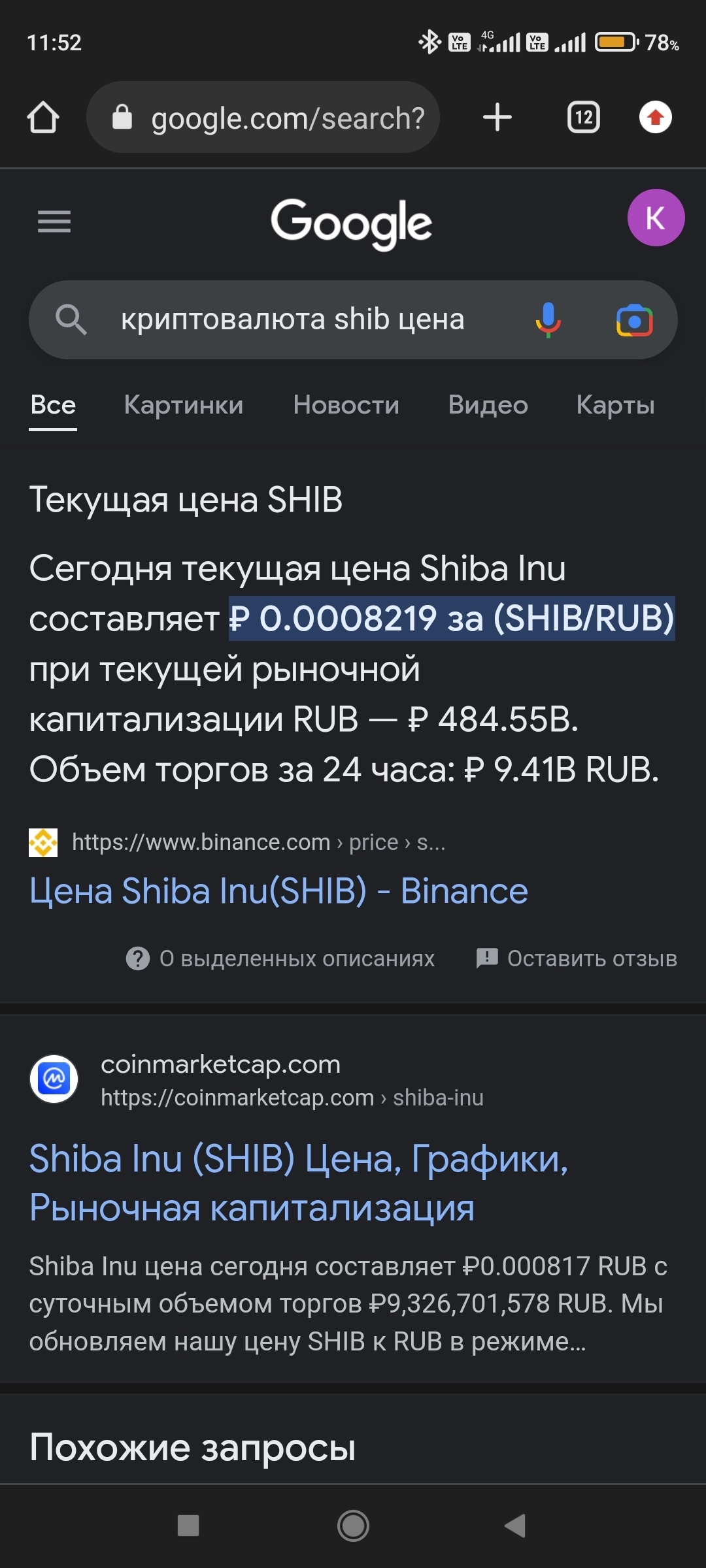
Task: Open the Google hamburger menu
Action: [54, 221]
